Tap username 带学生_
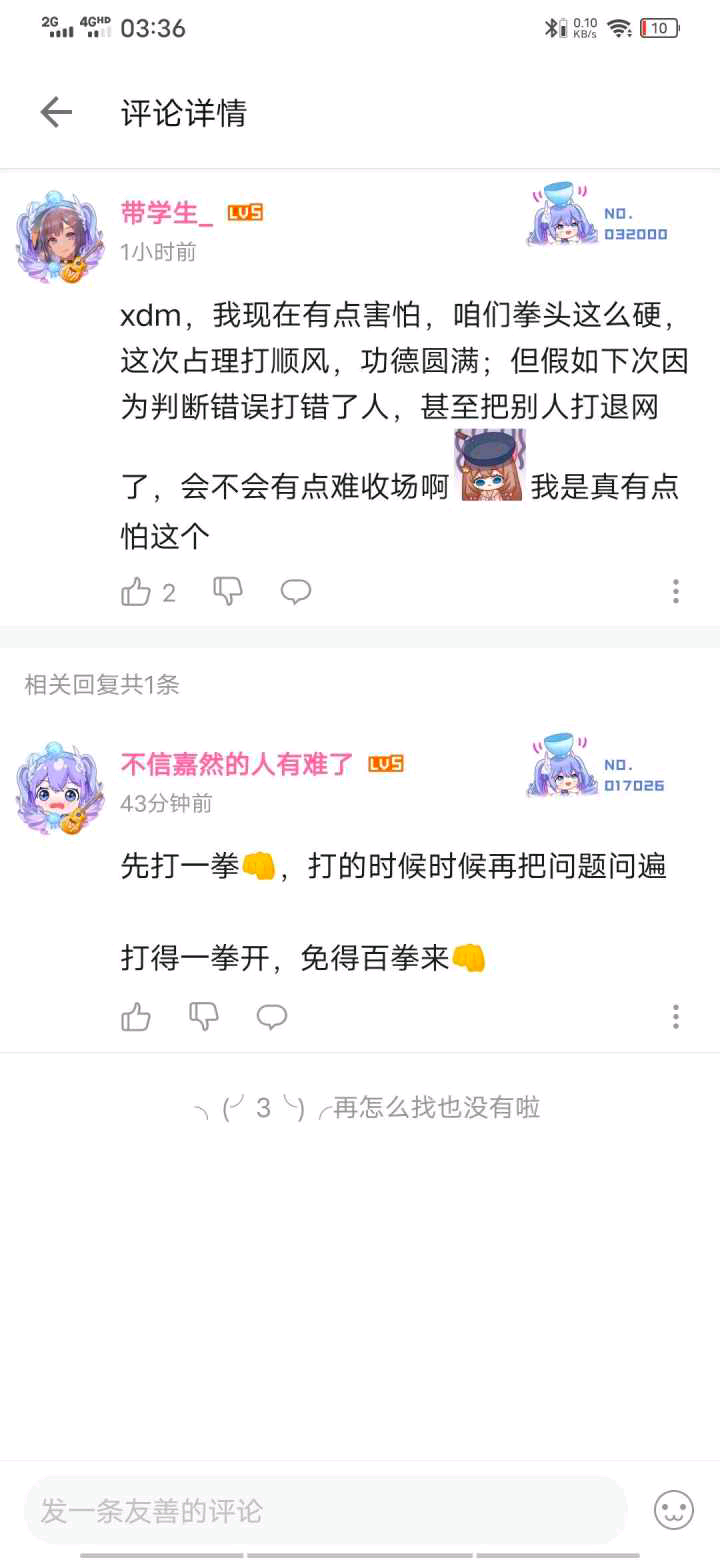The image size is (720, 1560). tap(167, 212)
